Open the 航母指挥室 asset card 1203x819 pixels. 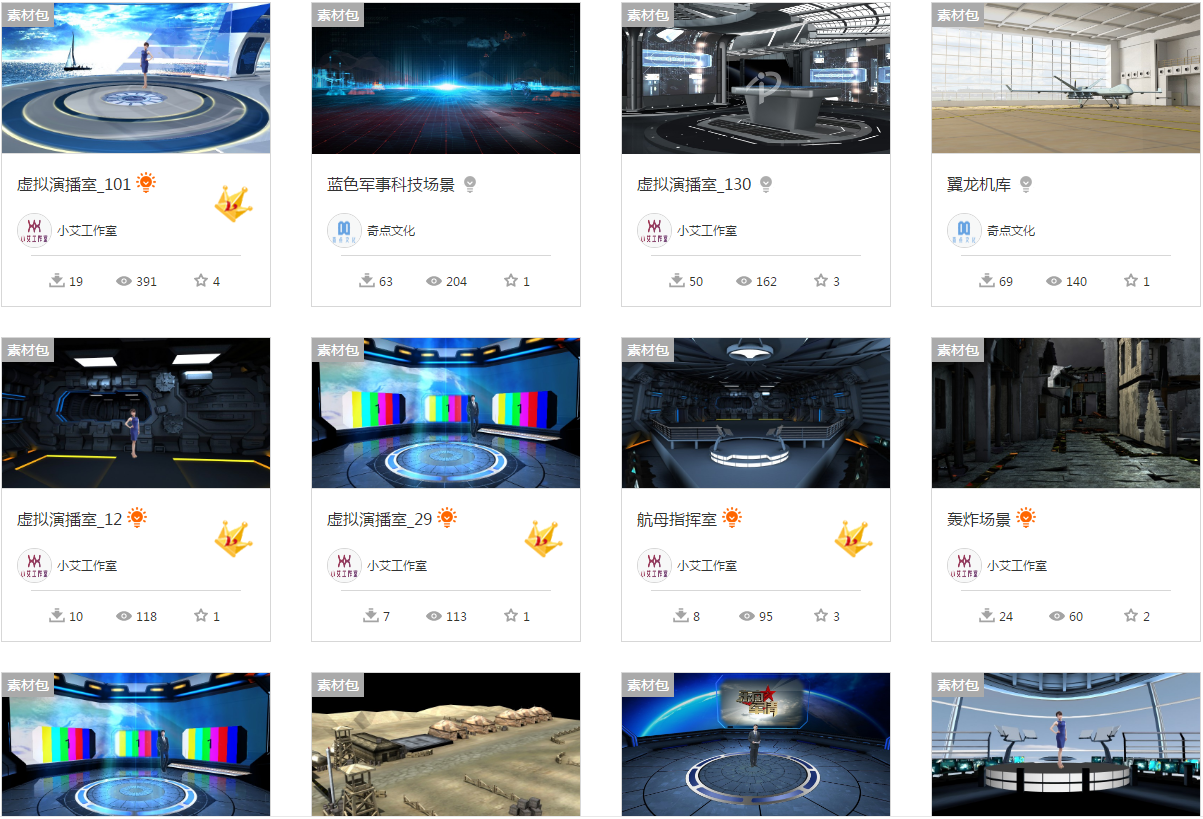[756, 413]
